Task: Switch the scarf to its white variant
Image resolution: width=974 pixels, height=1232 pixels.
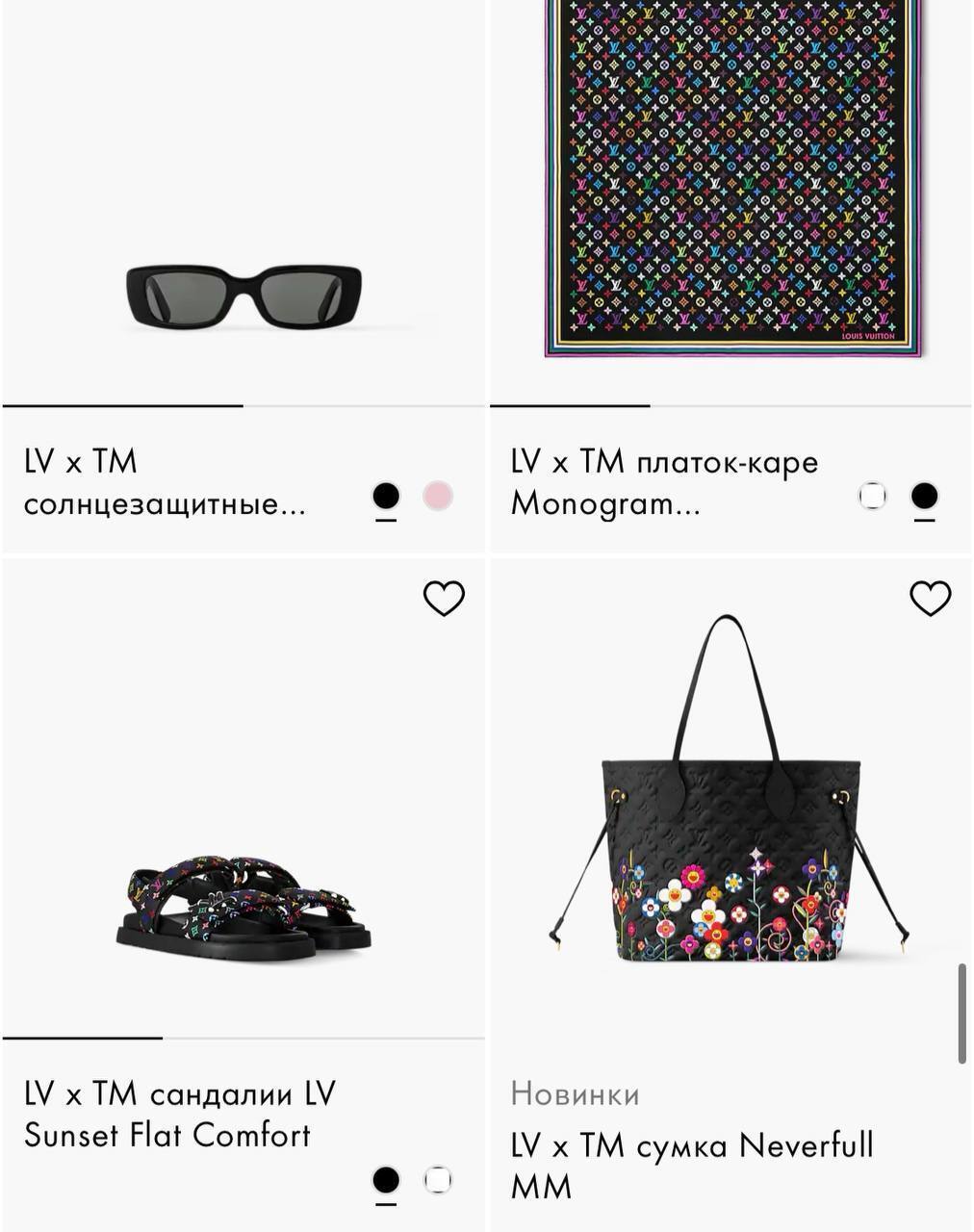Action: point(872,496)
